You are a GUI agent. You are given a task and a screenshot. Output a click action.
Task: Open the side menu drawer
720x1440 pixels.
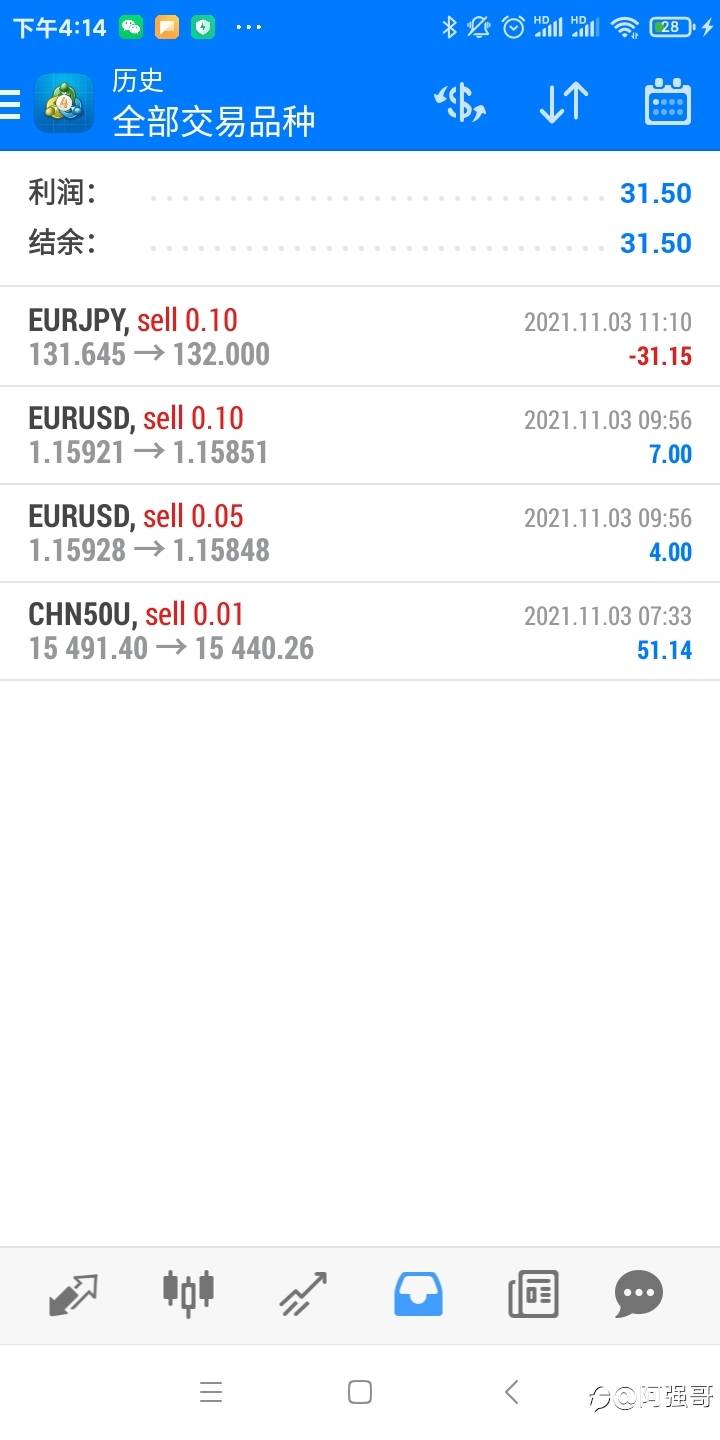(10, 104)
